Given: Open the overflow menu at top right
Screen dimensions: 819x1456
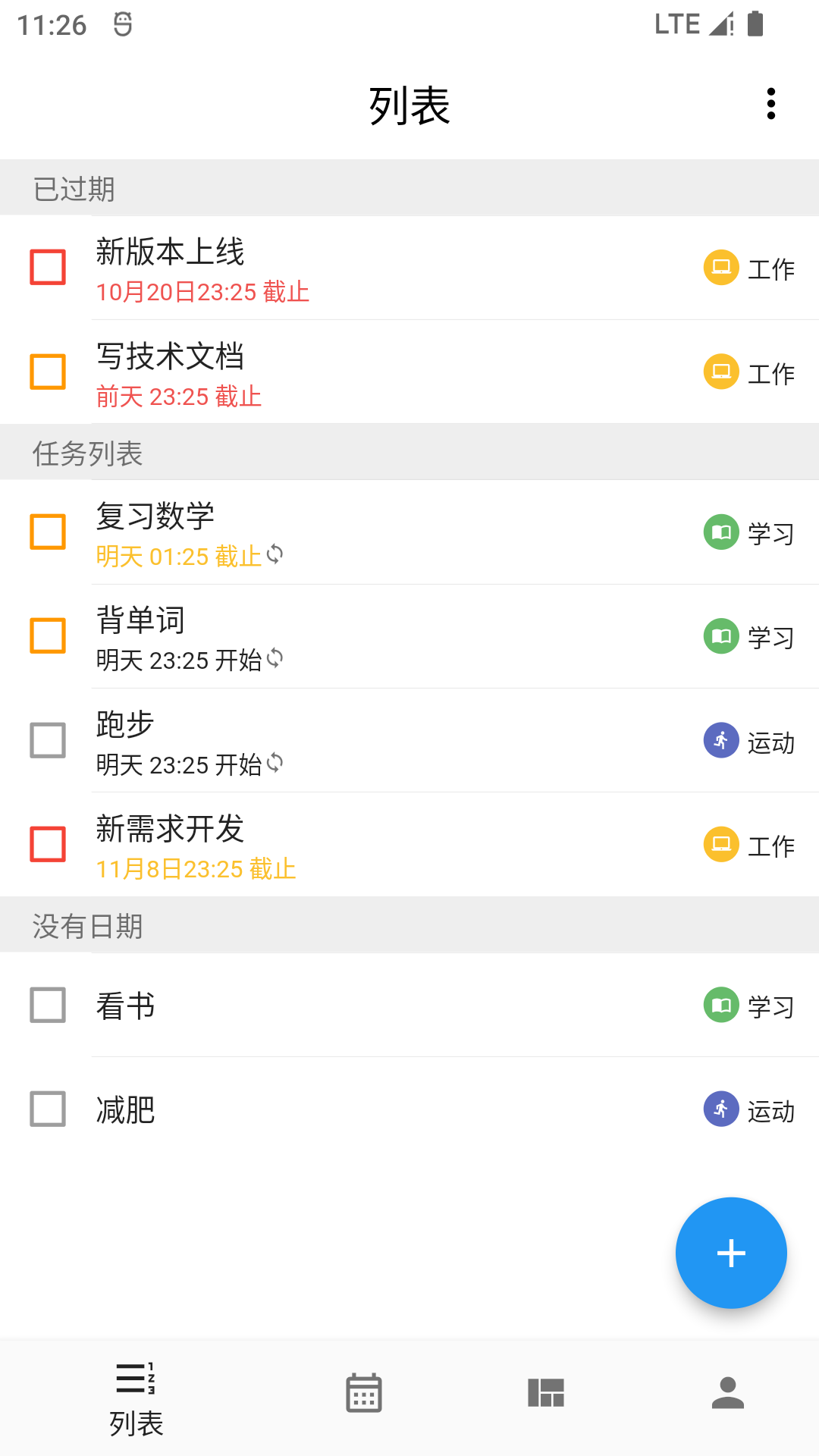Looking at the screenshot, I should pyautogui.click(x=770, y=103).
